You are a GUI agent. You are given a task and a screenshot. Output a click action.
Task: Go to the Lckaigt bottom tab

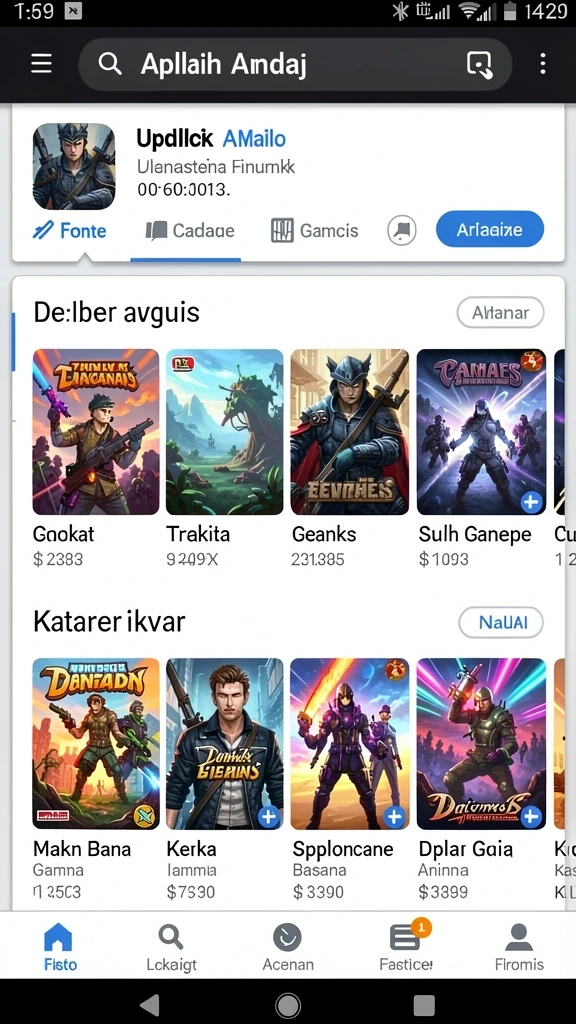tap(171, 948)
